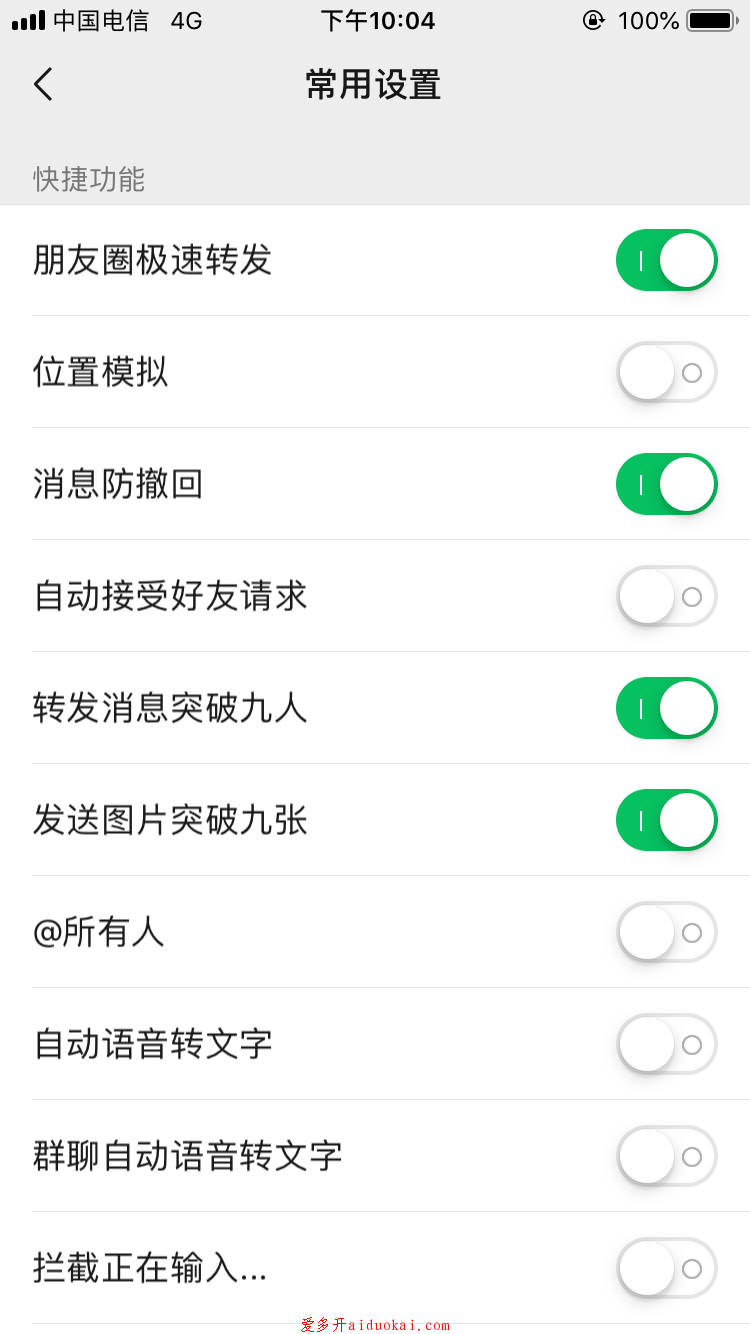
Task: Turn off 朋友圈极速转发 switch
Action: tap(667, 260)
